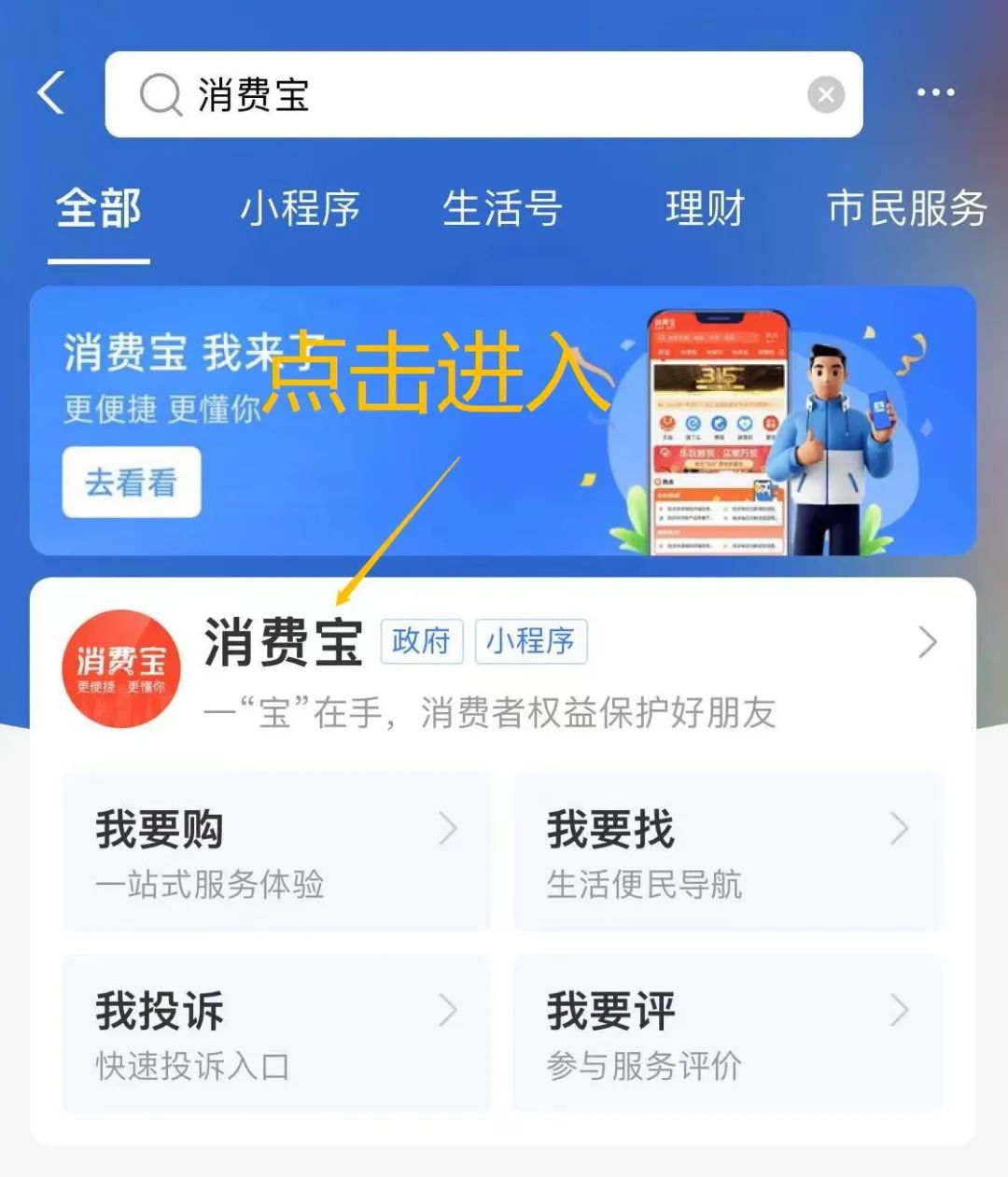Select the 全部 tab
Screen dimensions: 1008x1177
click(99, 208)
